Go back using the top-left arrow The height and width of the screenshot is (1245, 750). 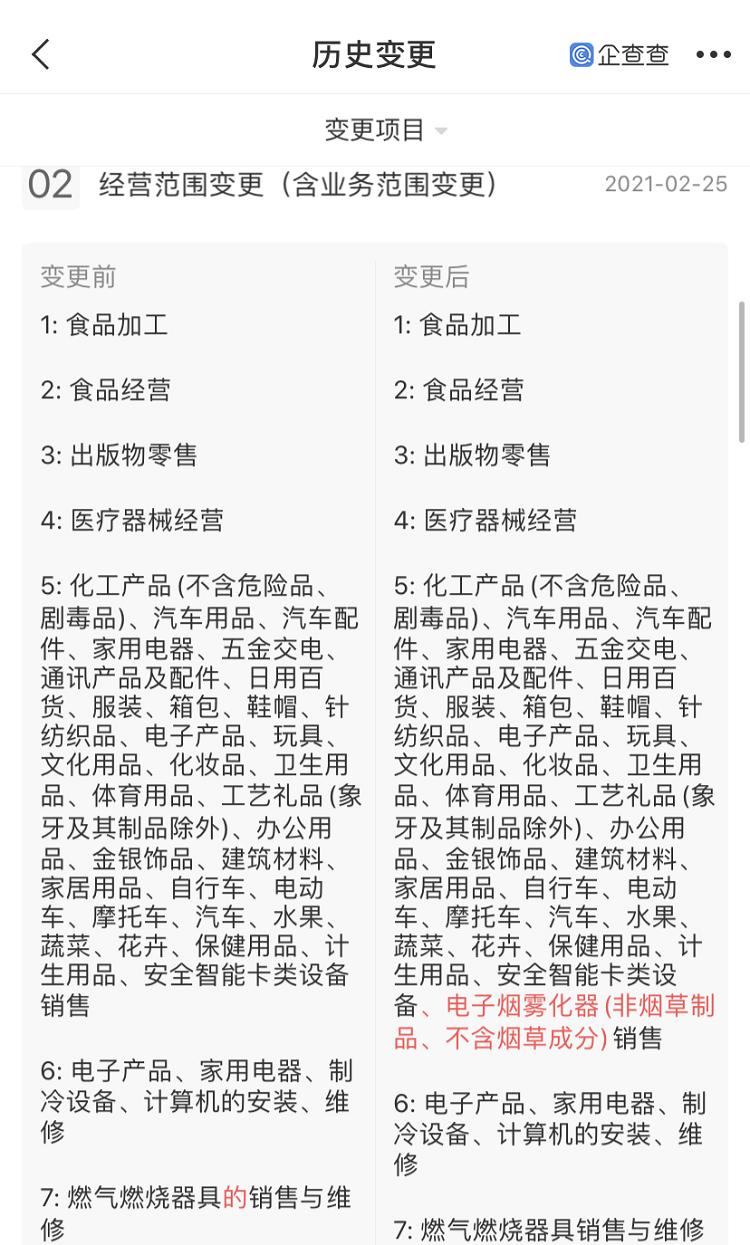point(40,54)
